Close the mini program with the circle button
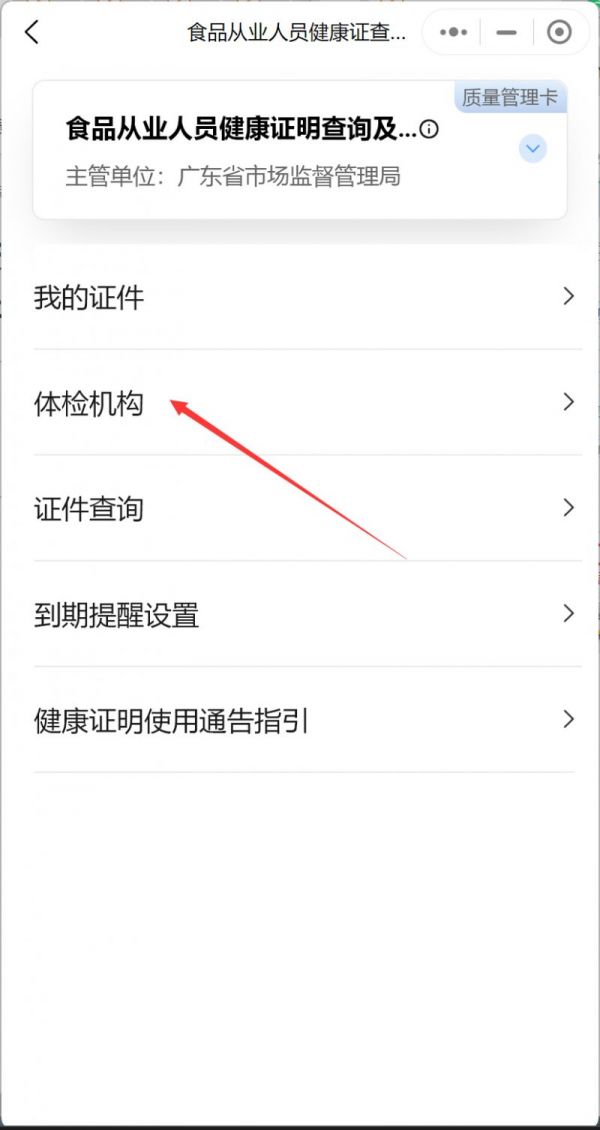The height and width of the screenshot is (1130, 600). tap(560, 32)
